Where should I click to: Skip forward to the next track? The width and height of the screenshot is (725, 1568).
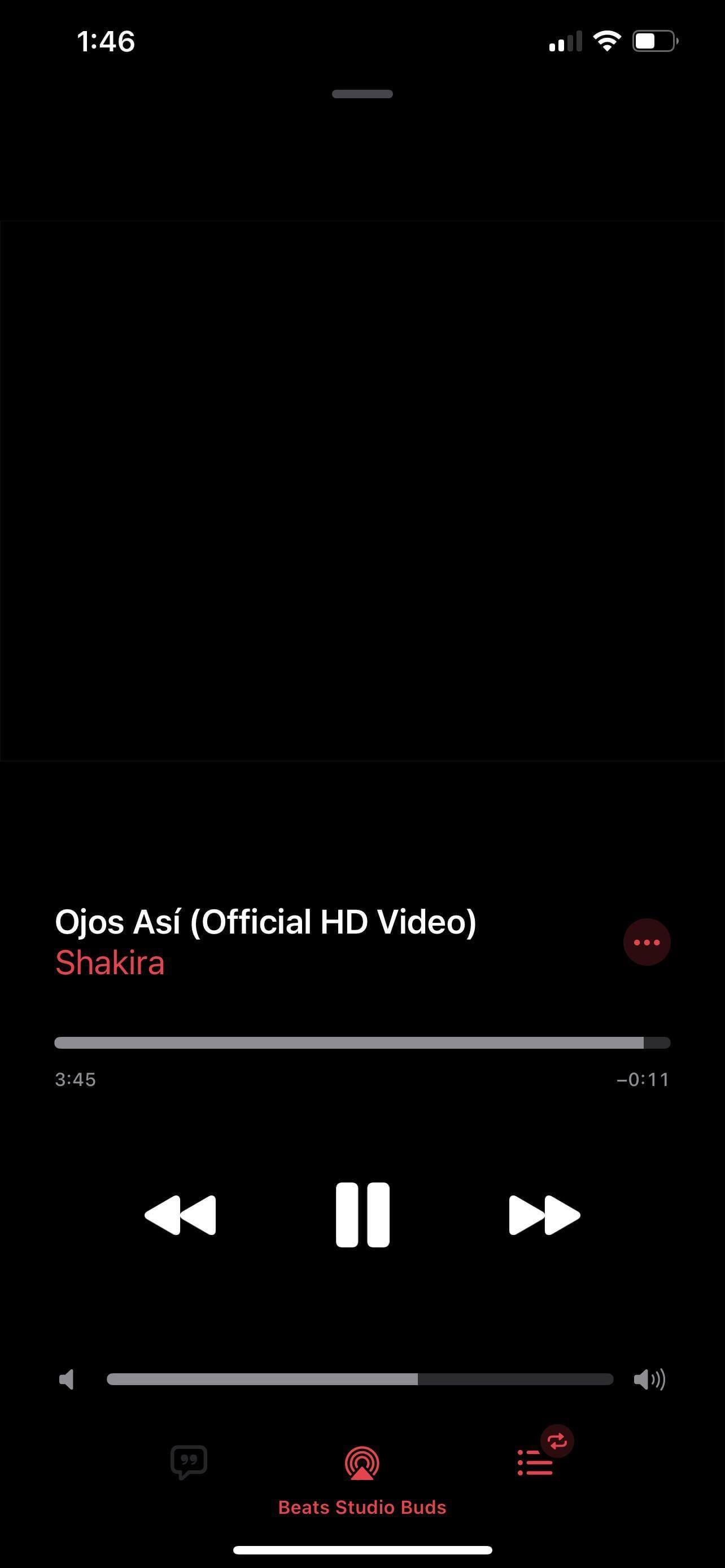544,1215
